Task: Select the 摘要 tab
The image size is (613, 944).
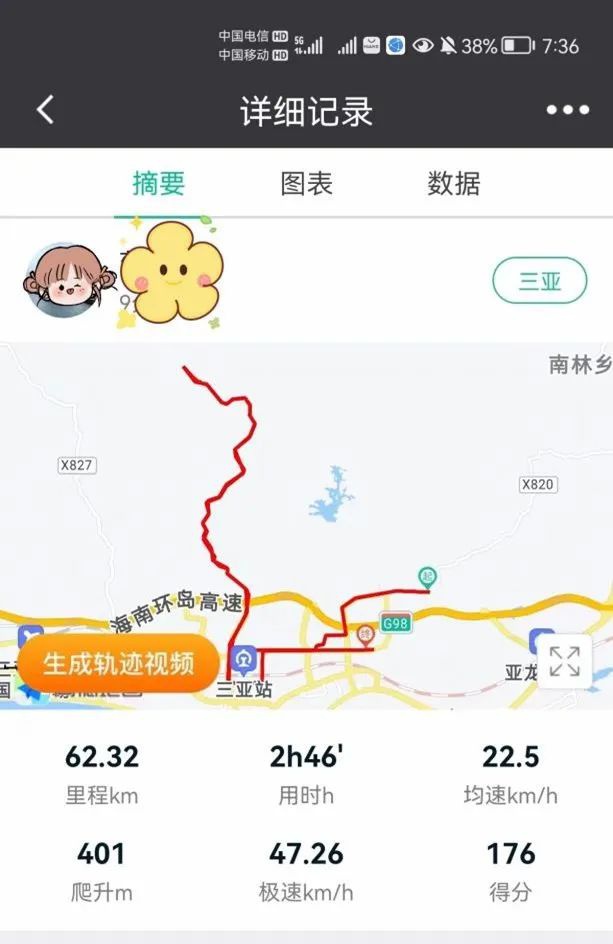Action: point(159,184)
